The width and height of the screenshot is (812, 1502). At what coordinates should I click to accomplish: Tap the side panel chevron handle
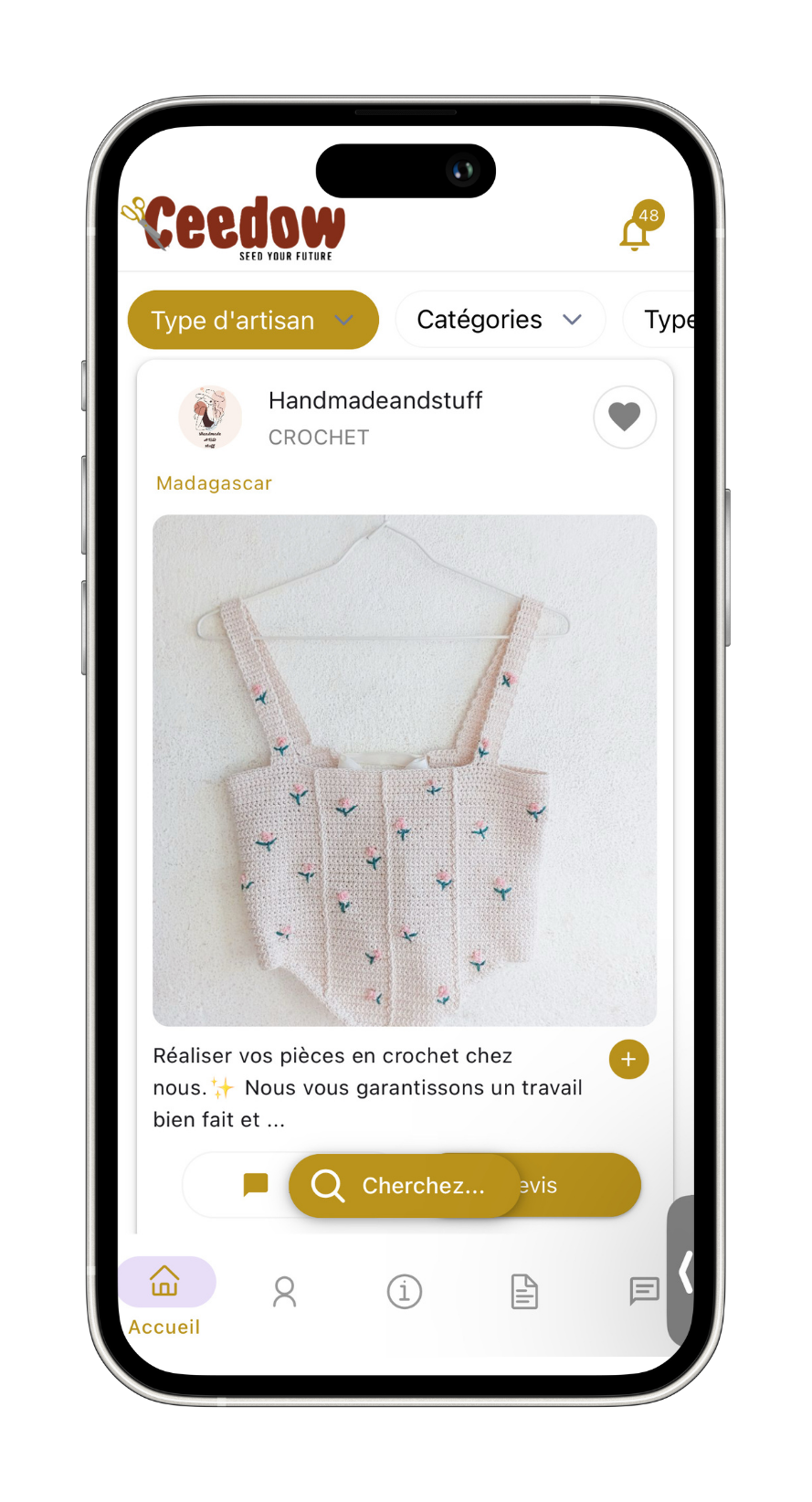pyautogui.click(x=684, y=1271)
